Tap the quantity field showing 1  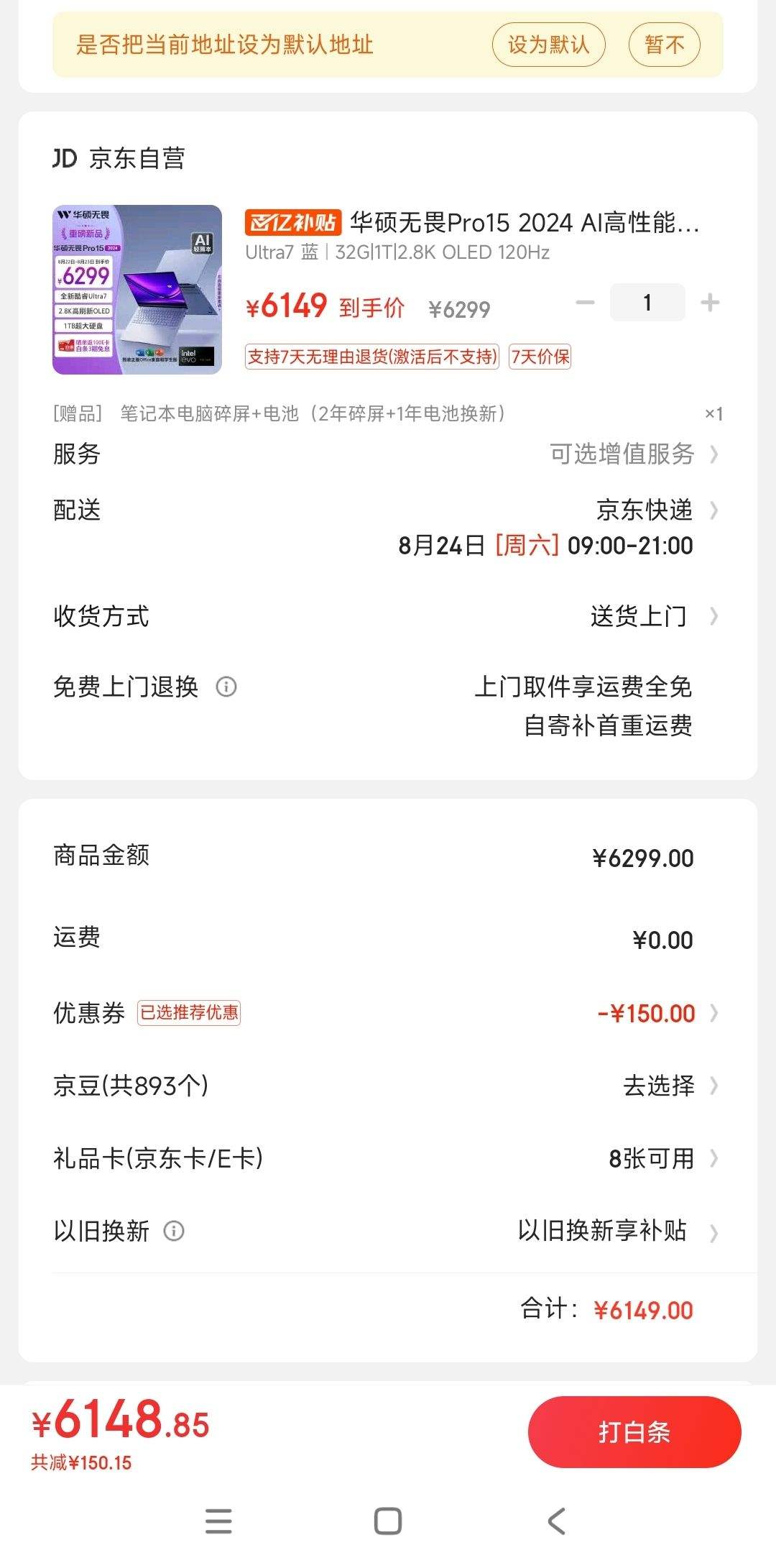(647, 303)
